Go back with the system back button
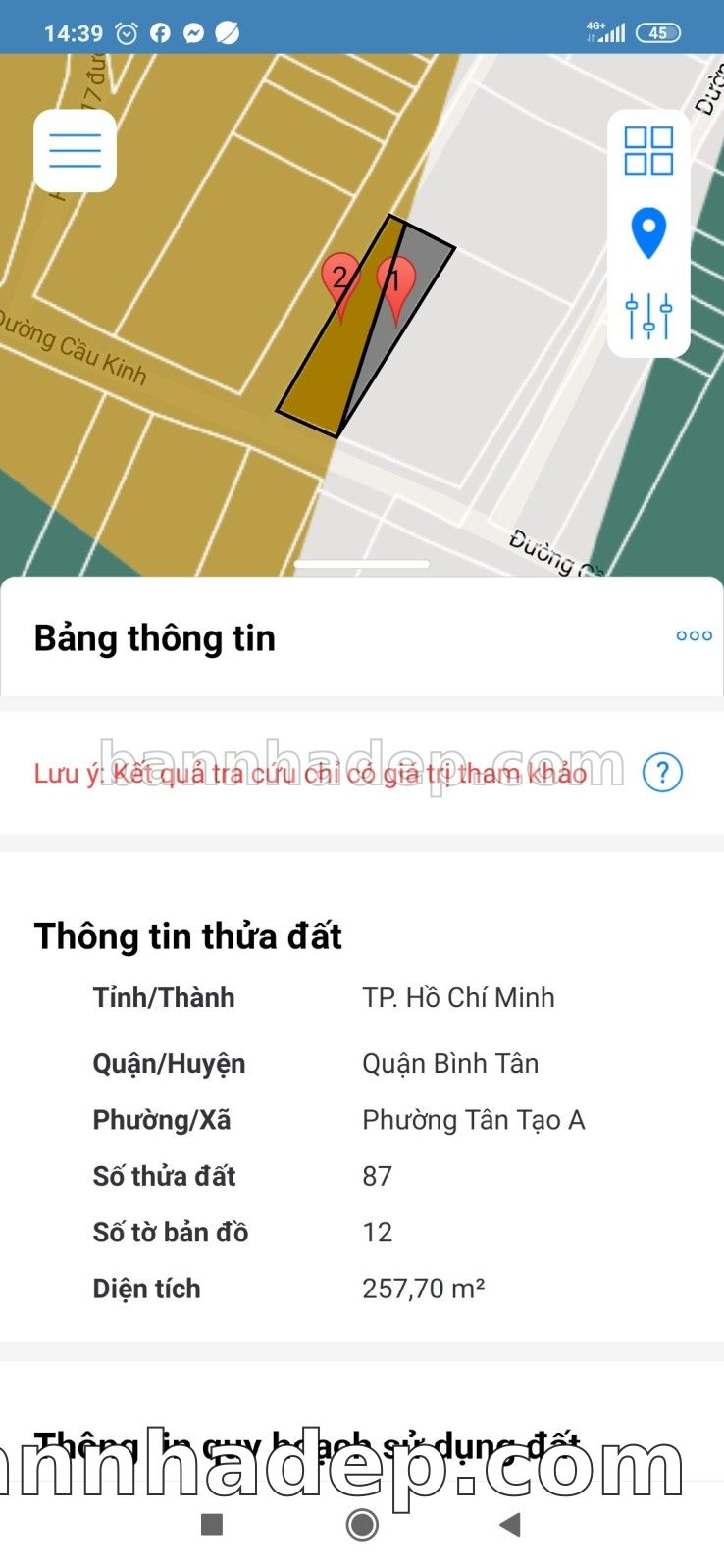 coord(509,1524)
